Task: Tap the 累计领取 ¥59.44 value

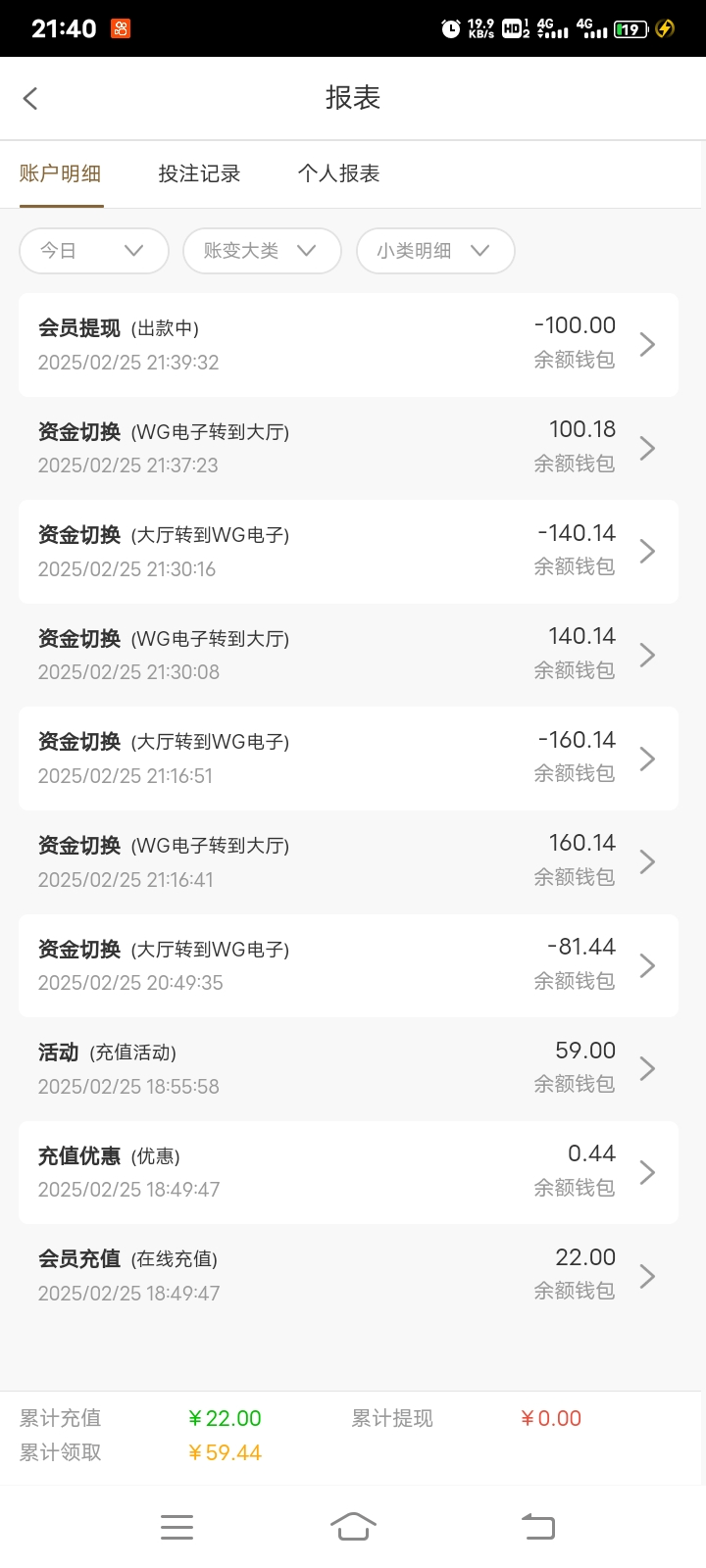Action: [x=225, y=1452]
